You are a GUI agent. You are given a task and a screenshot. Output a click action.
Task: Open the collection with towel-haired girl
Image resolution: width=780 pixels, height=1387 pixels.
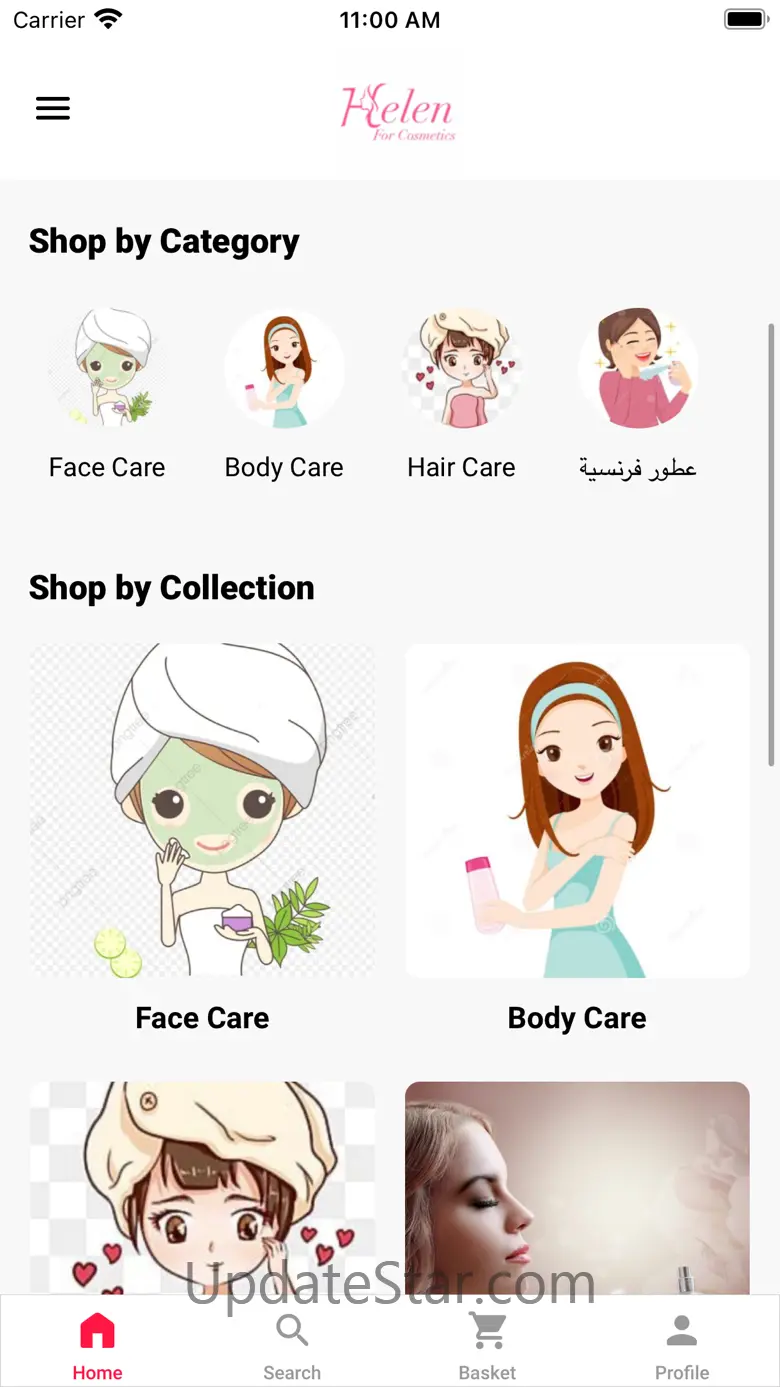coord(202,1186)
